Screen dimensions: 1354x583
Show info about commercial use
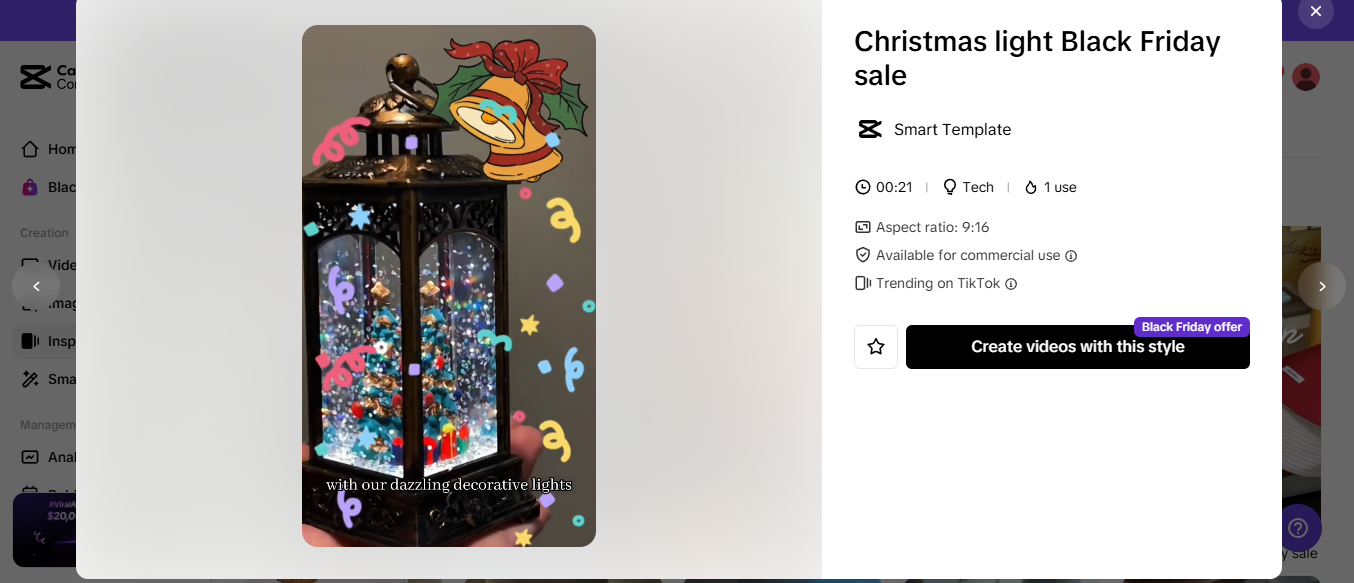[1071, 256]
